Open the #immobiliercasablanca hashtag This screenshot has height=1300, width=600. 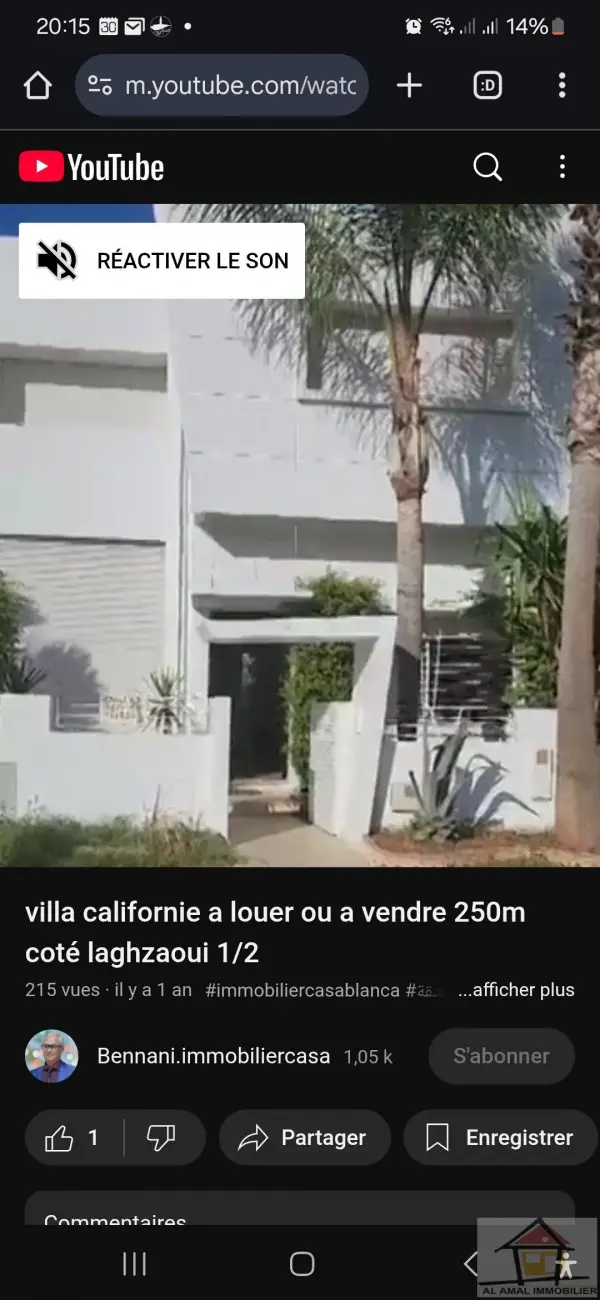coord(302,990)
